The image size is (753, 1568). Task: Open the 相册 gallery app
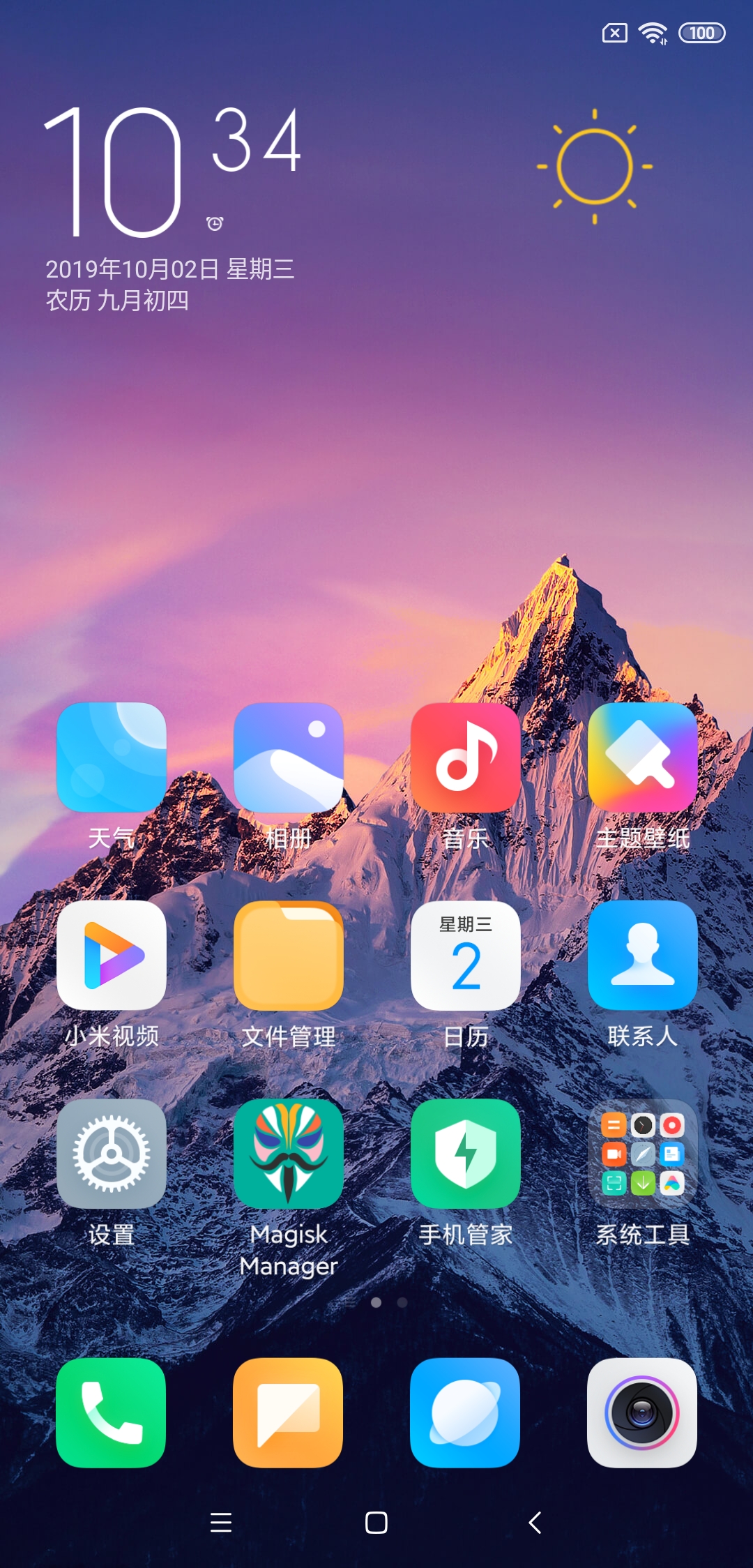(289, 757)
